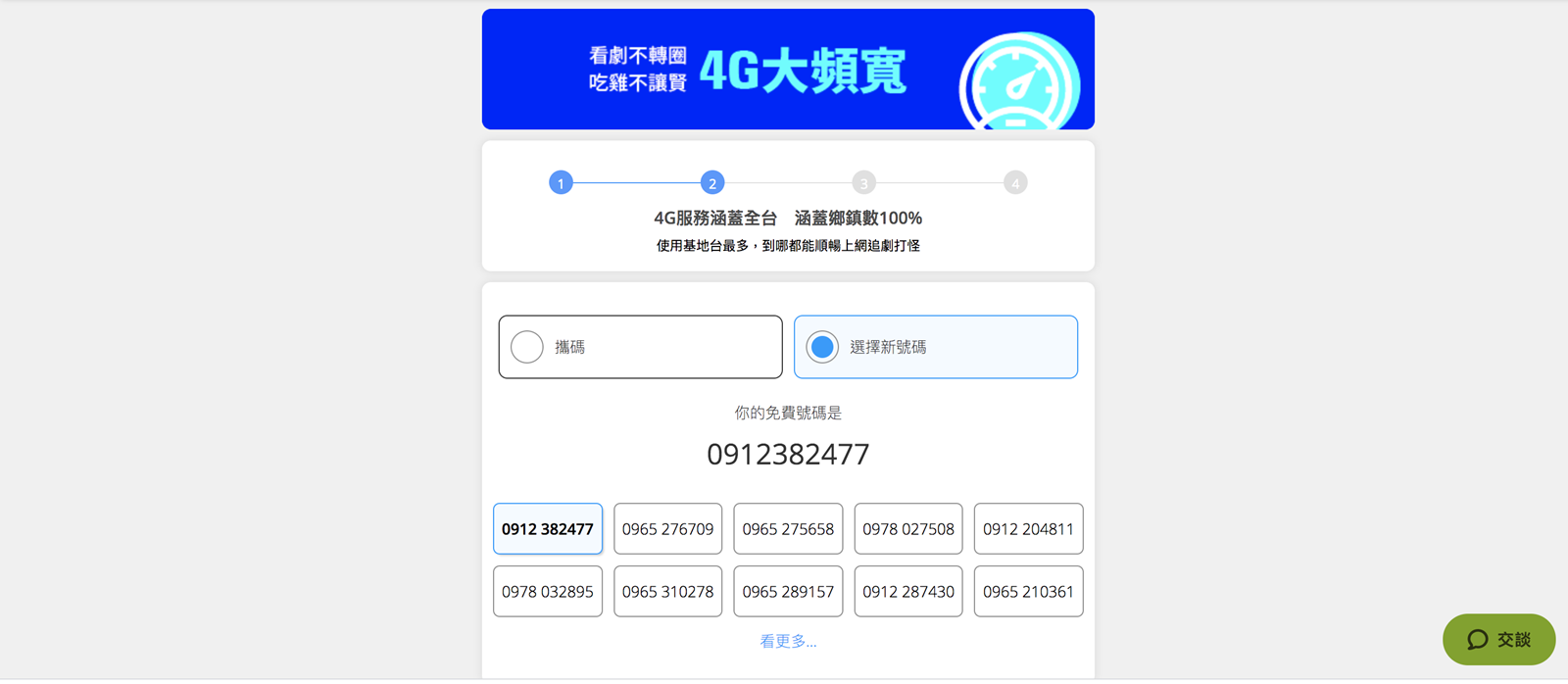Choose number 0912 382477
Viewport: 1568px width, 684px height.
click(548, 529)
